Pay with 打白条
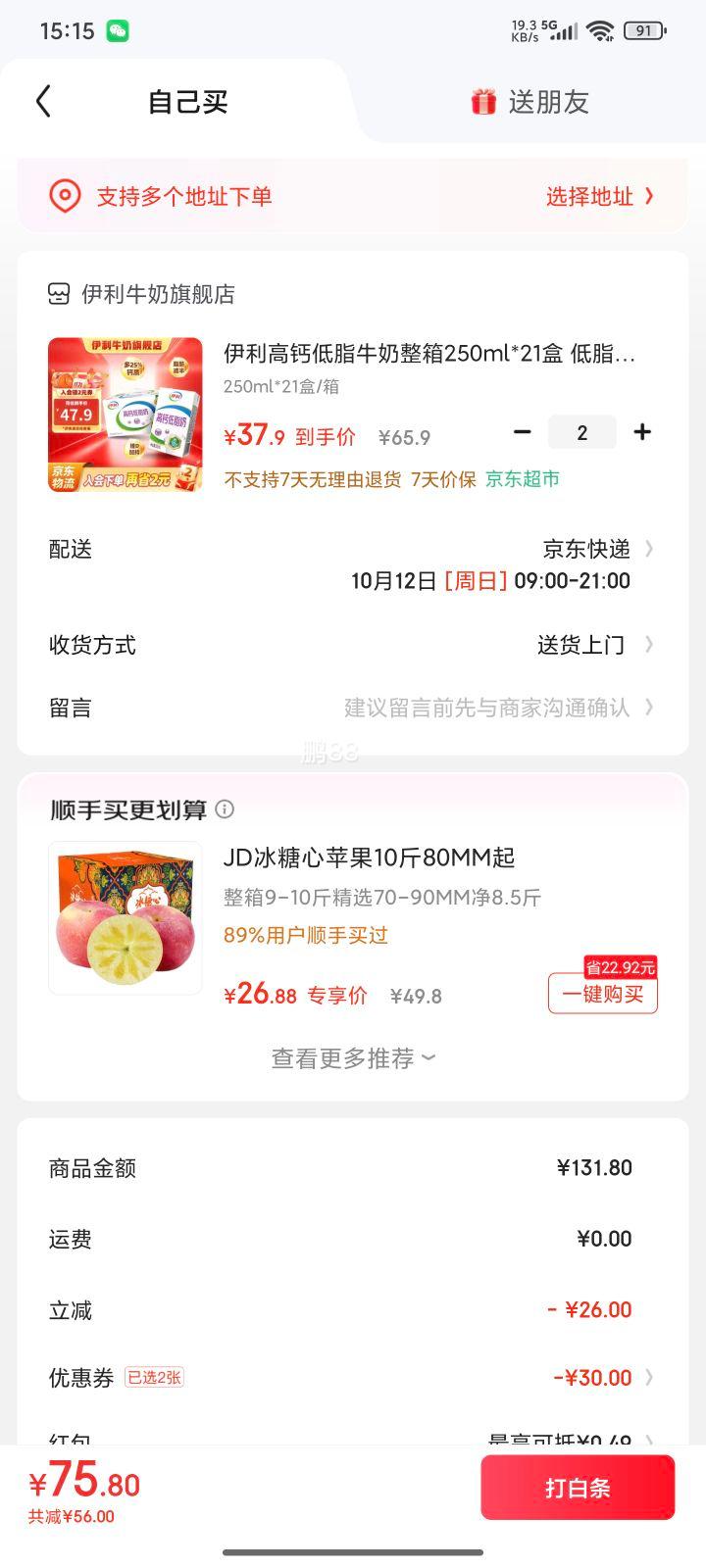706x1568 pixels. pyautogui.click(x=578, y=1488)
